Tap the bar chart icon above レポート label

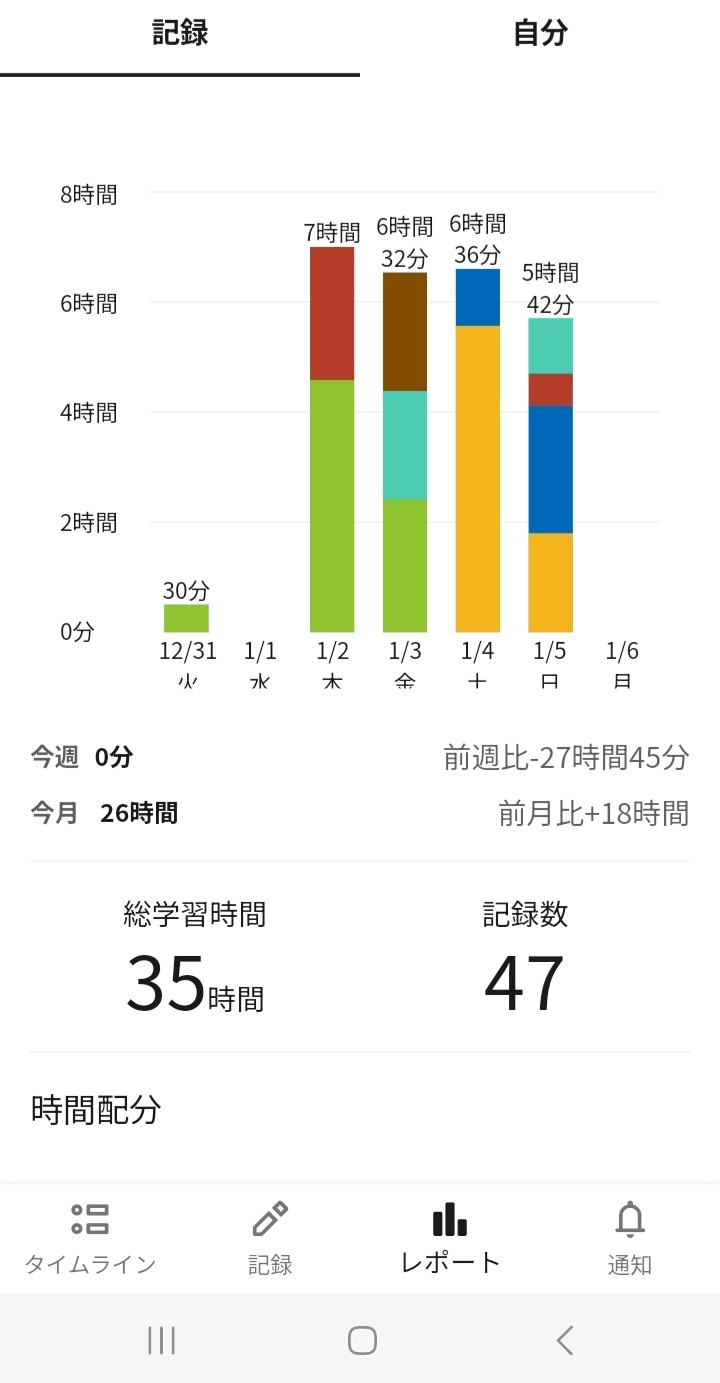click(449, 1219)
